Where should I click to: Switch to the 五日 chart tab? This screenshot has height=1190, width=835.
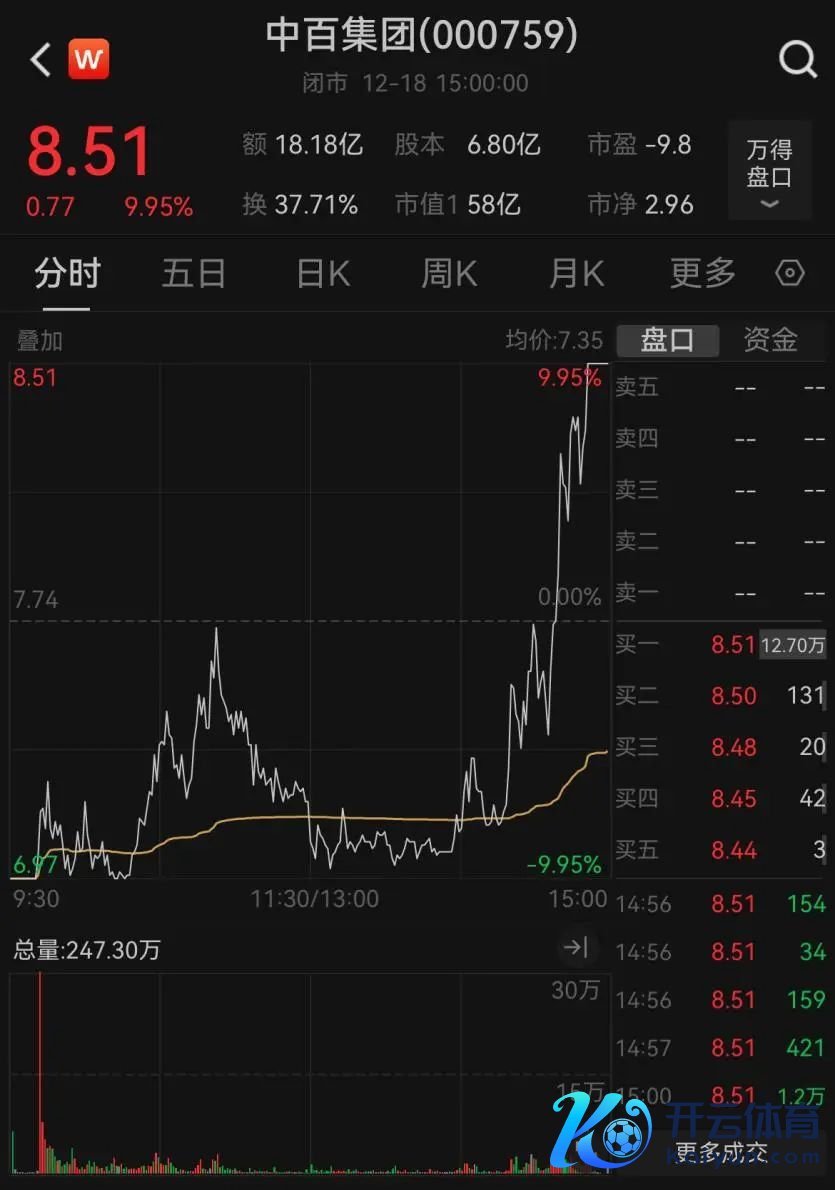194,273
